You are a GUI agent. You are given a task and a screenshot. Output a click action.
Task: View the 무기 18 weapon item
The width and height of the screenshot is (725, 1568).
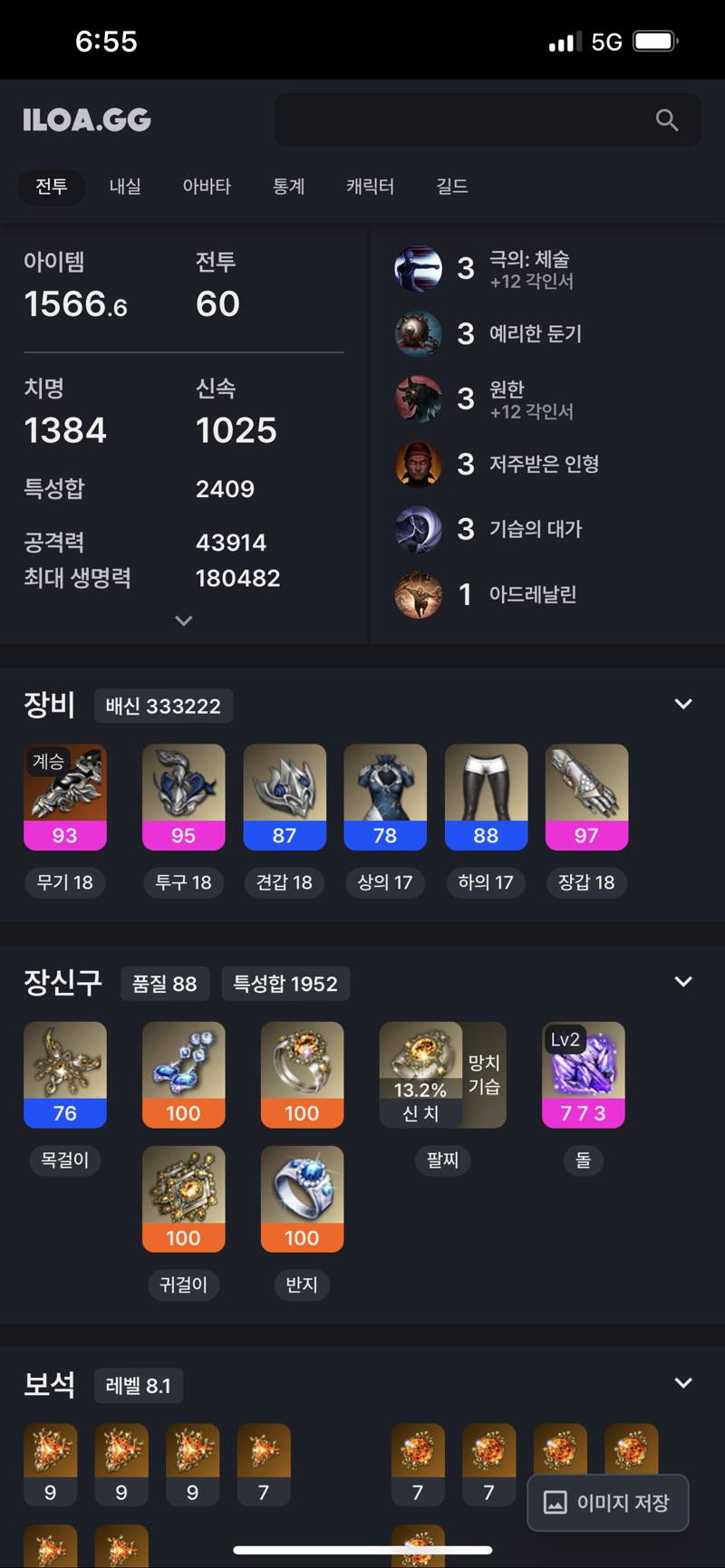point(65,797)
